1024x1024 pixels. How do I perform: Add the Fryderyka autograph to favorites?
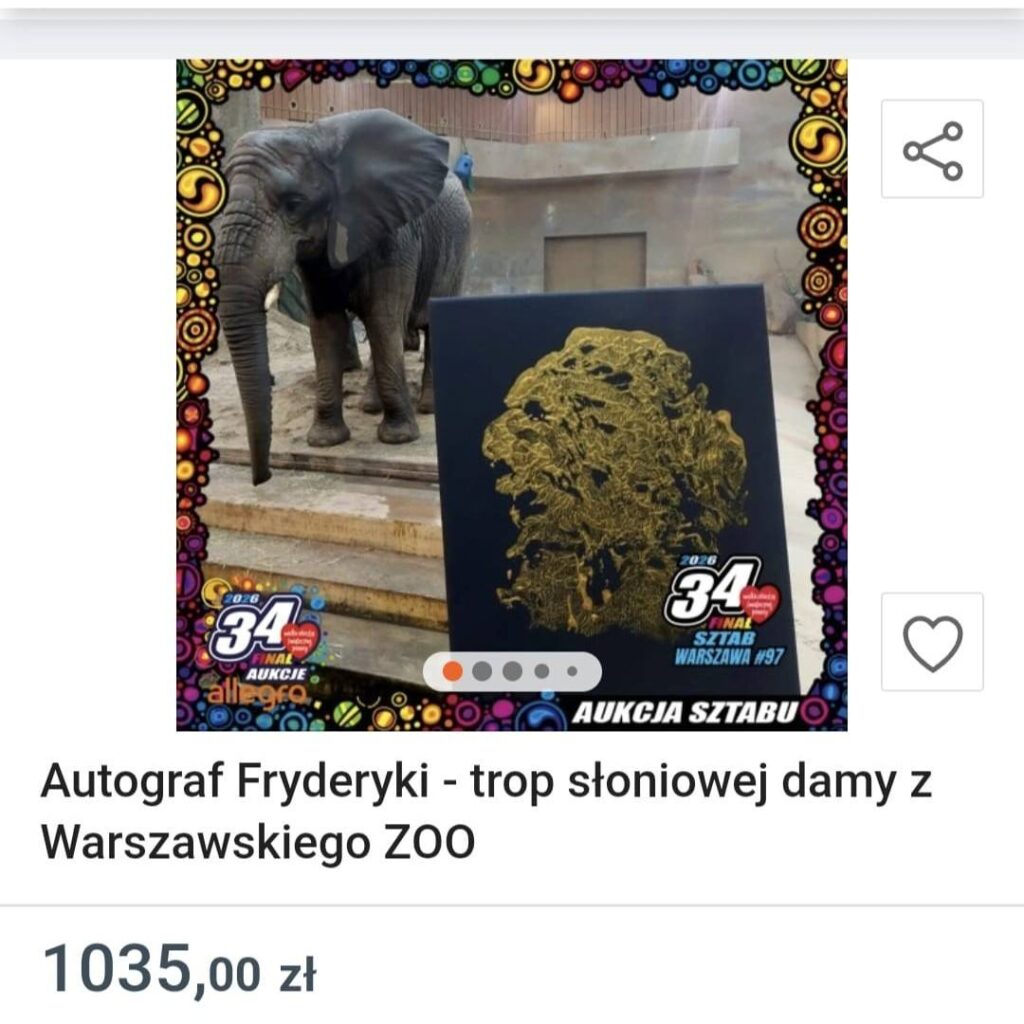tap(932, 642)
